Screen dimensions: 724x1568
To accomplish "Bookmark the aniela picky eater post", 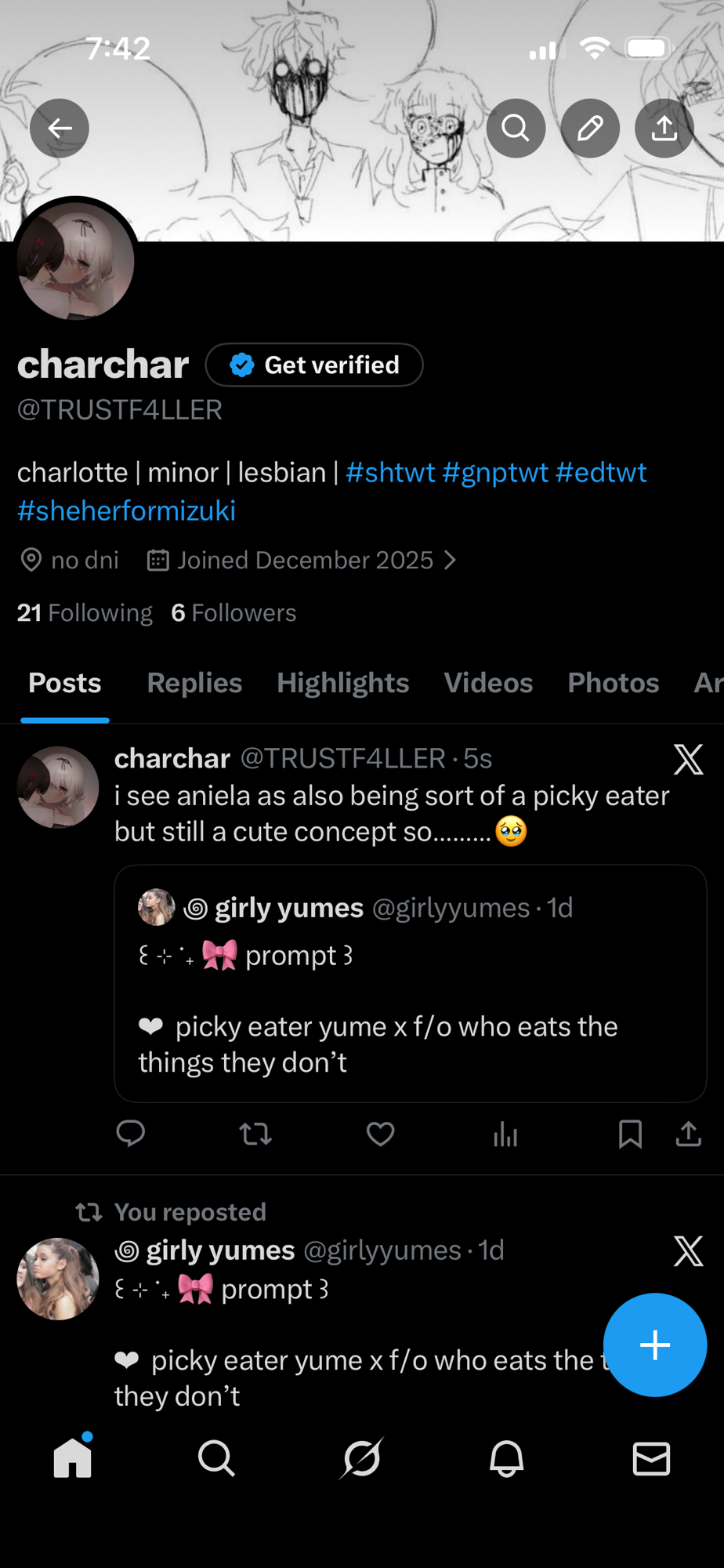I will (630, 1134).
